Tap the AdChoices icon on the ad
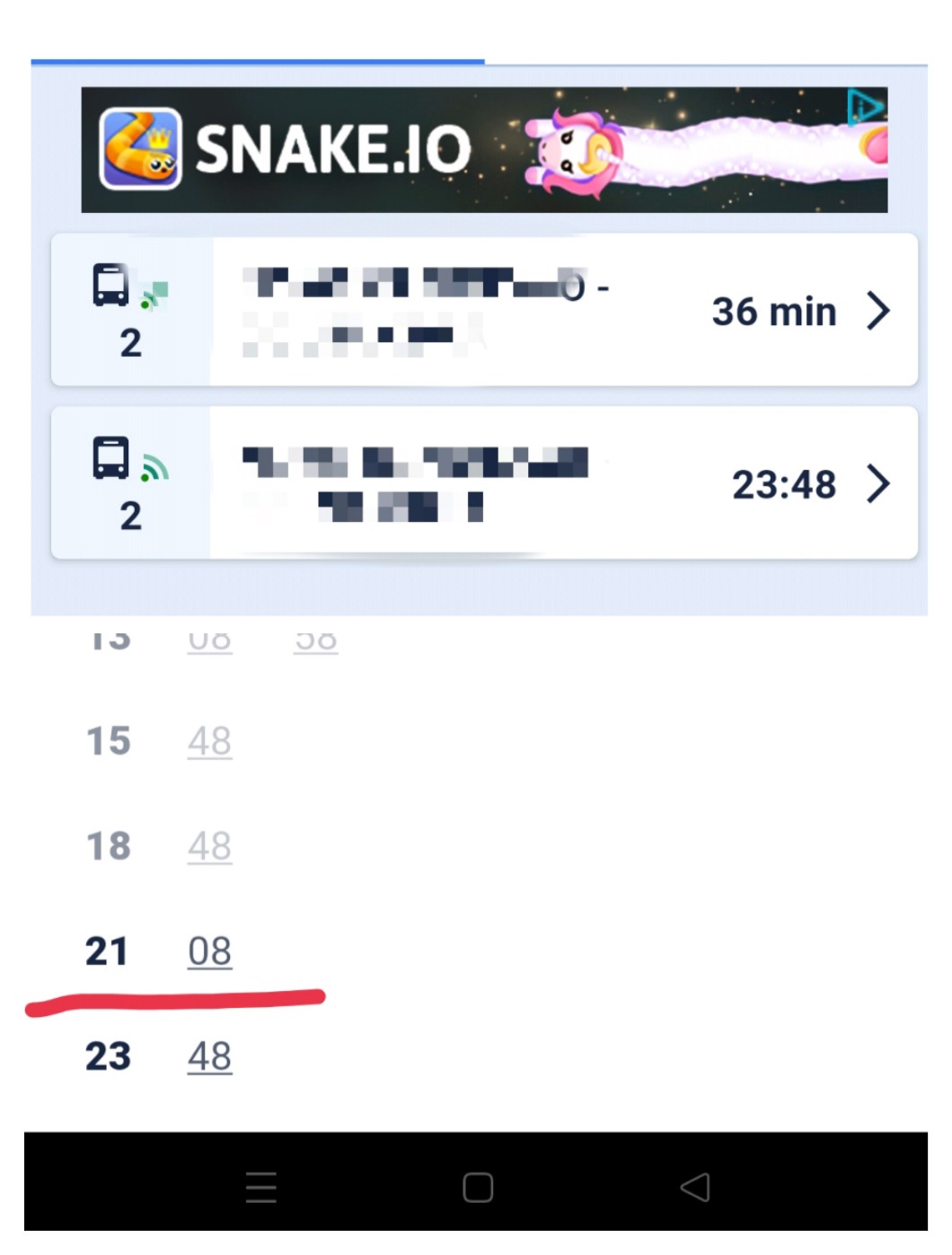 865,108
